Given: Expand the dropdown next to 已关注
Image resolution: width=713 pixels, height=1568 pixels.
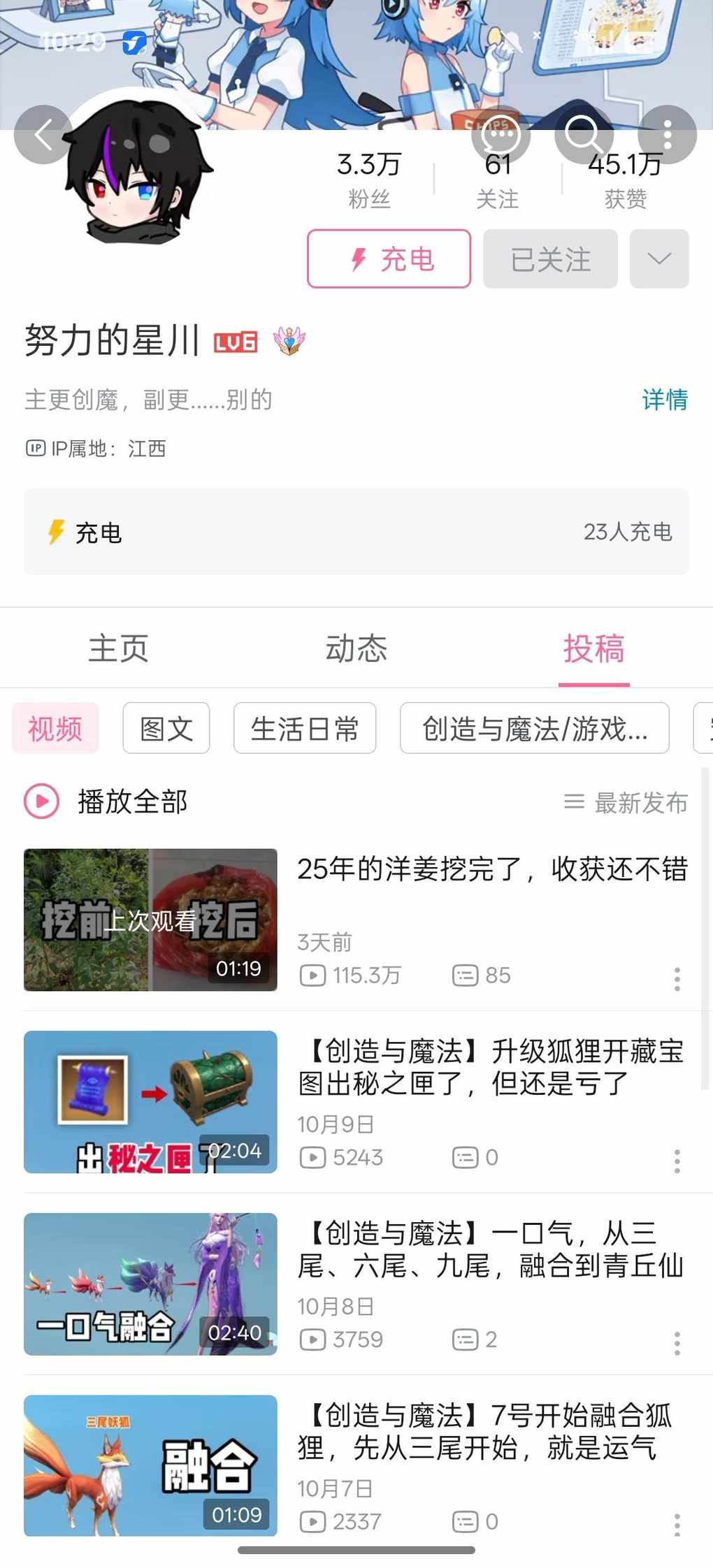Looking at the screenshot, I should coord(658,259).
